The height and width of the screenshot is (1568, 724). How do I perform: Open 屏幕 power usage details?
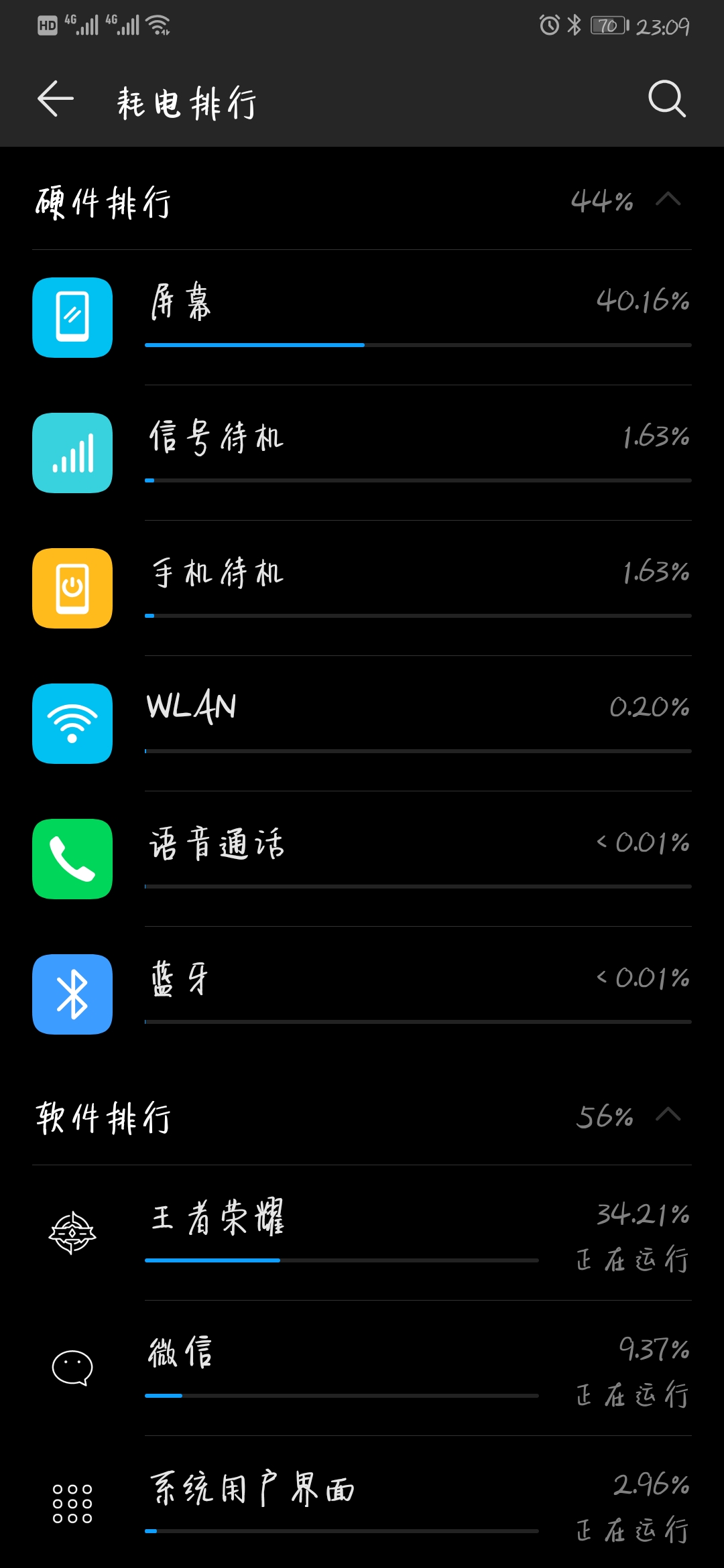click(362, 318)
